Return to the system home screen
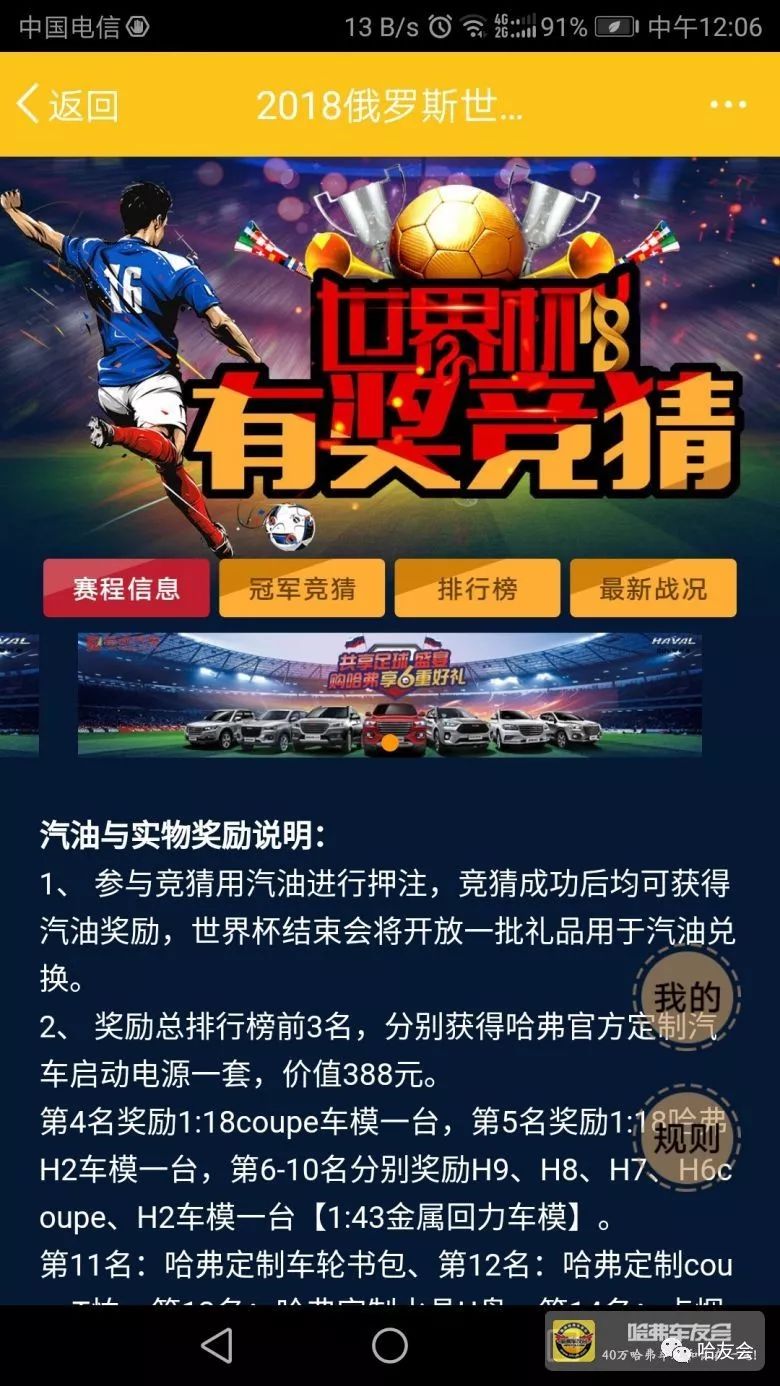Screen dimensions: 780x1386 [x=390, y=1345]
